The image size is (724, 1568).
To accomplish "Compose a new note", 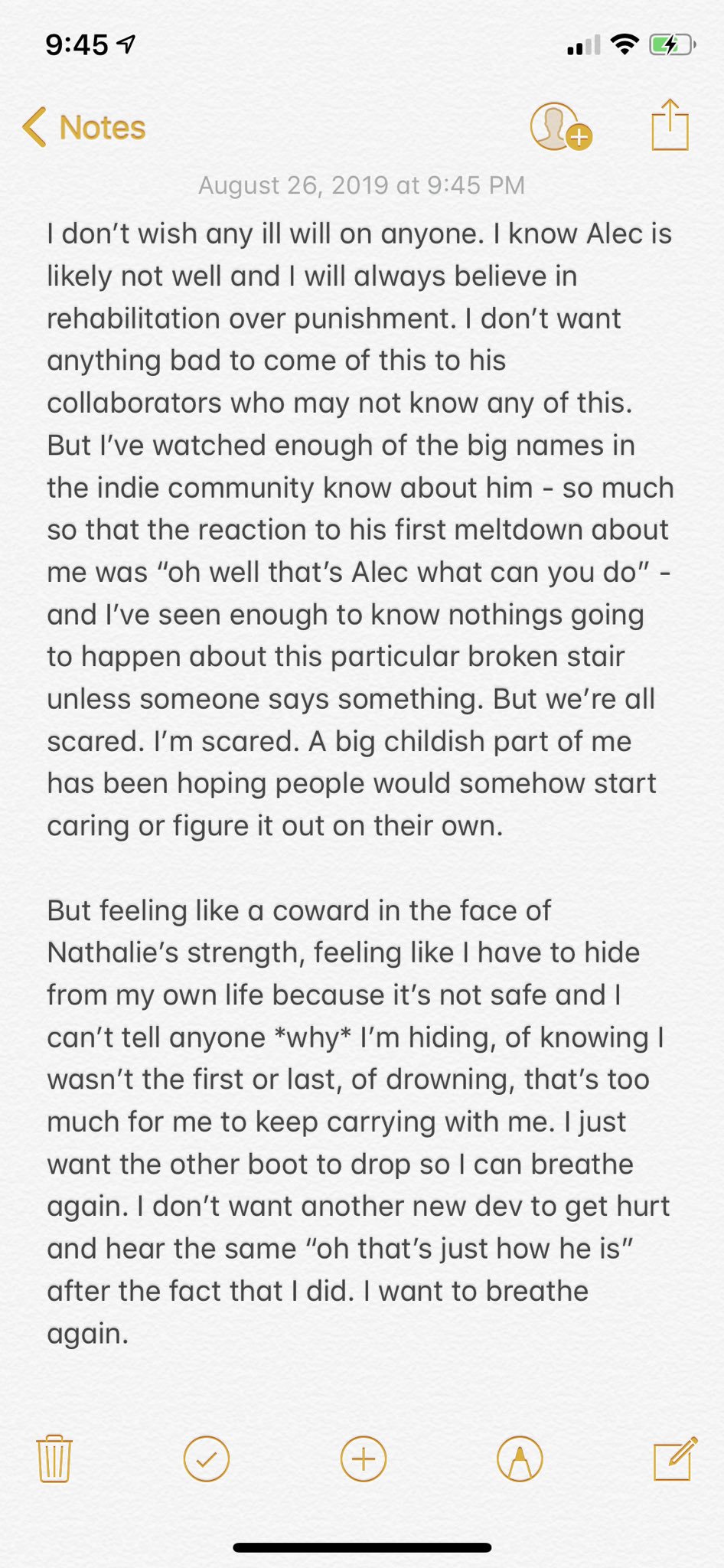I will pos(674,1459).
